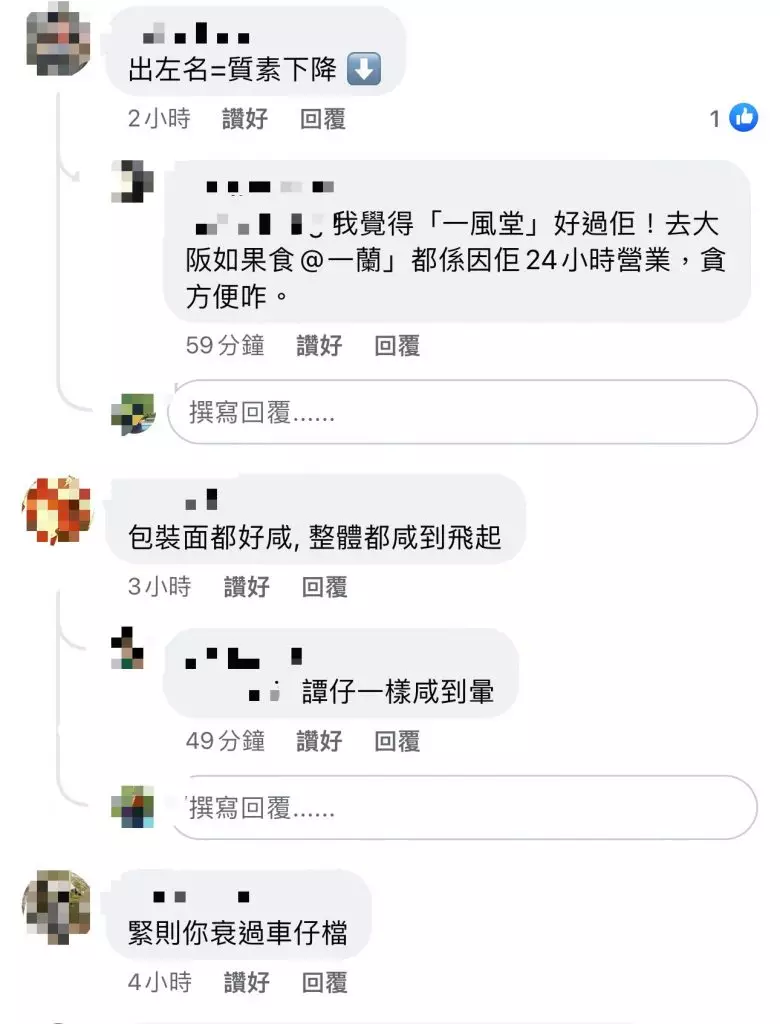Reply to 緊則你衰過車仔檔
This screenshot has height=1024, width=780.
[x=324, y=982]
